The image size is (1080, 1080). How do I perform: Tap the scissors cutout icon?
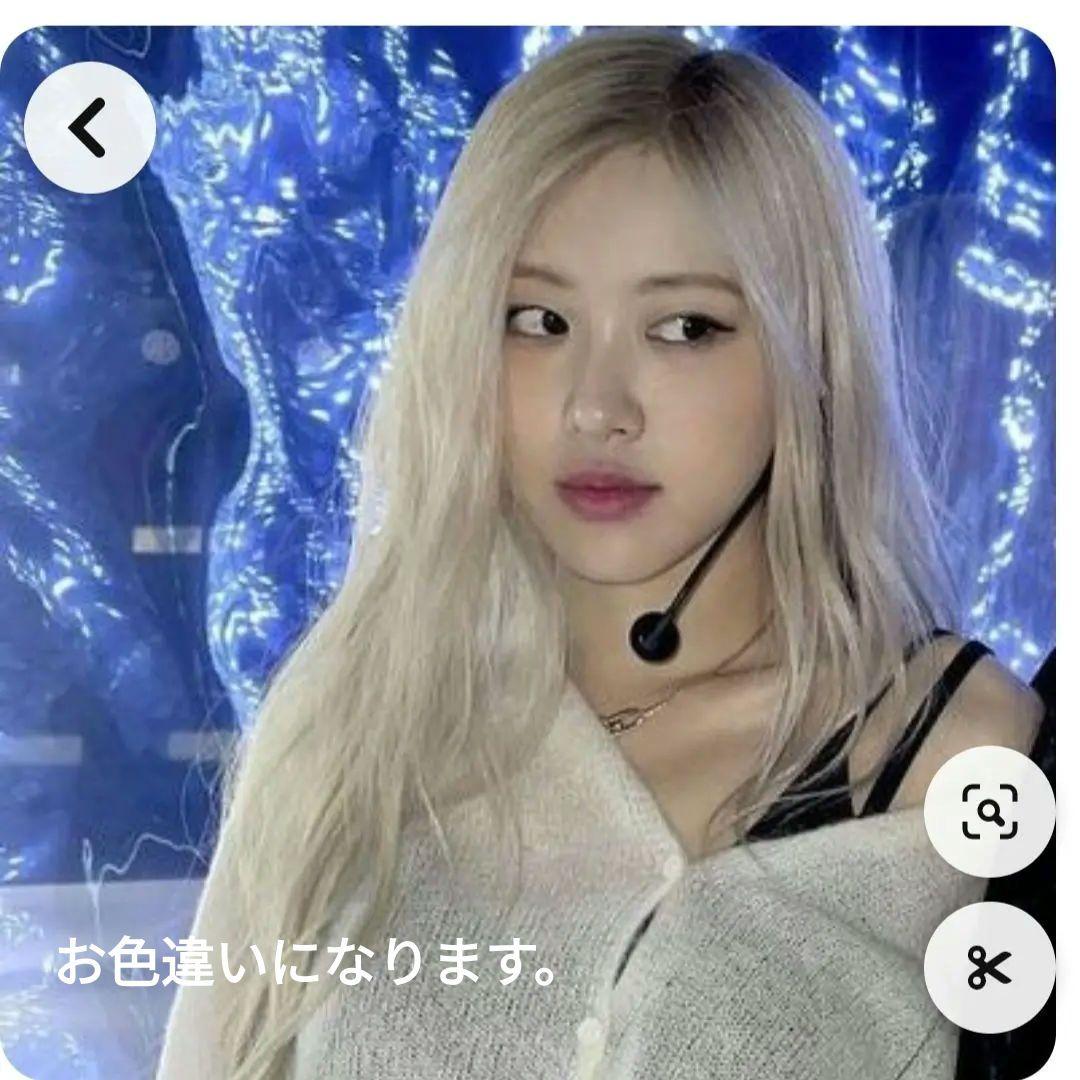(989, 966)
